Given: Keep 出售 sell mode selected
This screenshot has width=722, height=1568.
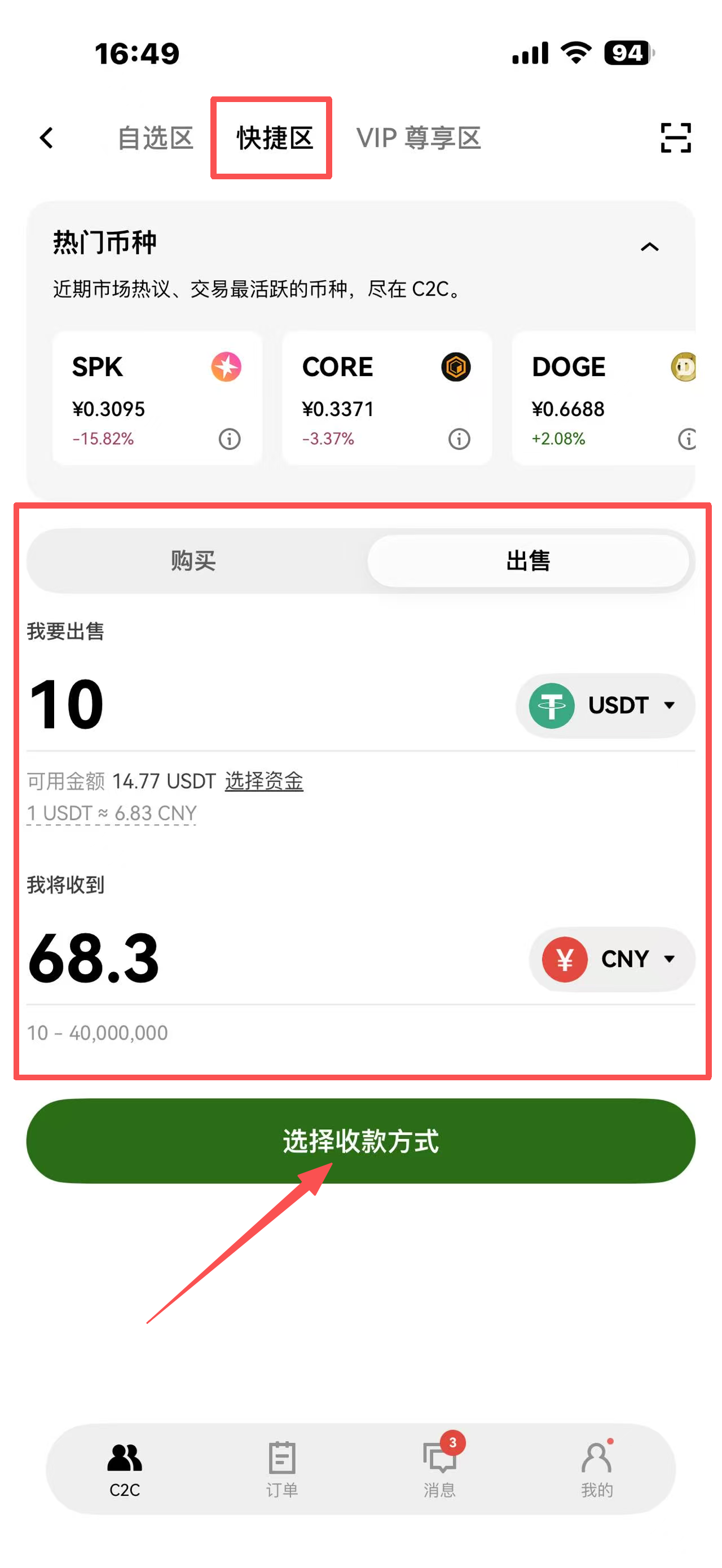Looking at the screenshot, I should pos(529,561).
